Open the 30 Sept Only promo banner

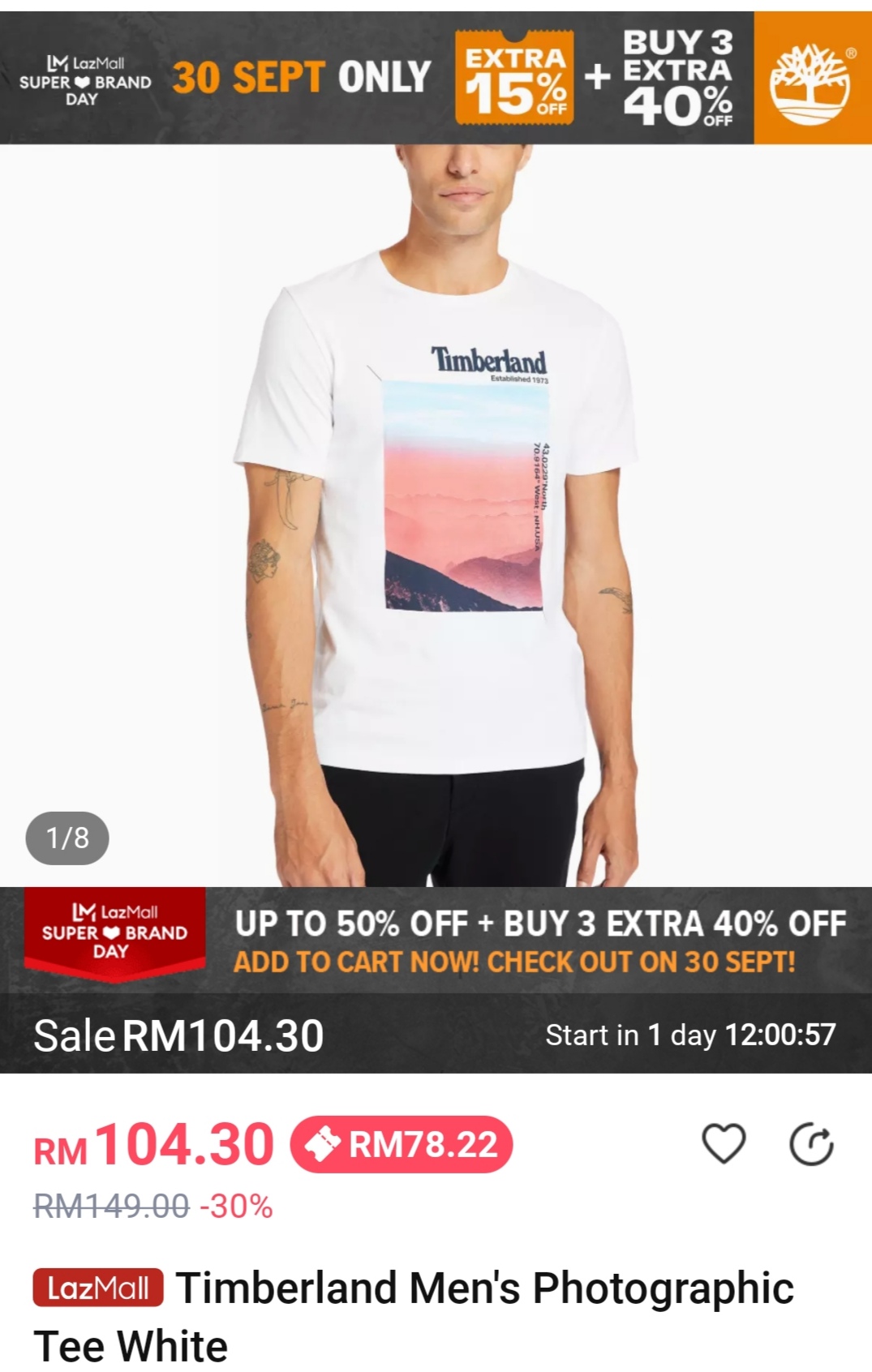click(436, 78)
